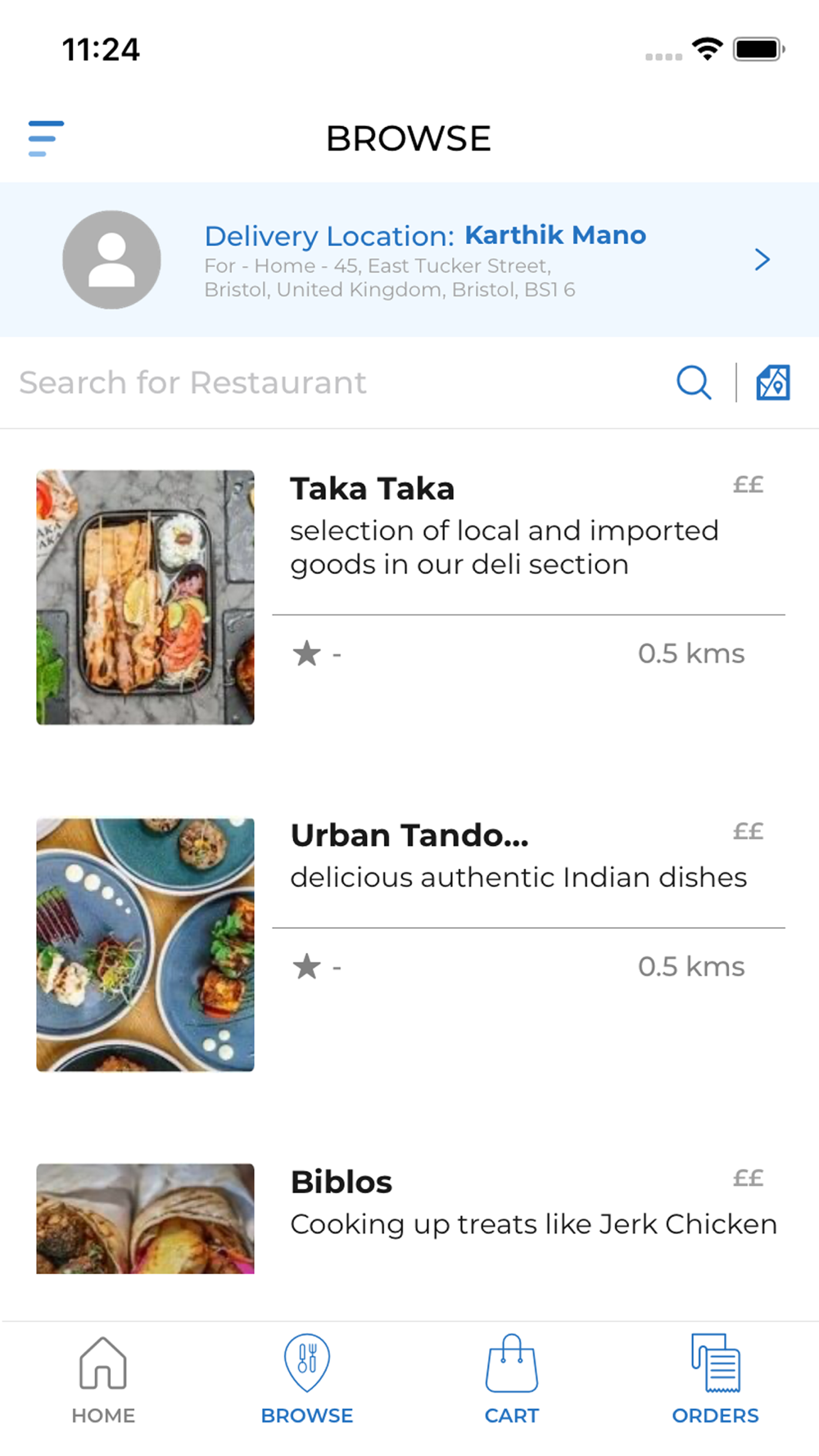The image size is (819, 1456).
Task: Go to the Cart tab
Action: (512, 1381)
